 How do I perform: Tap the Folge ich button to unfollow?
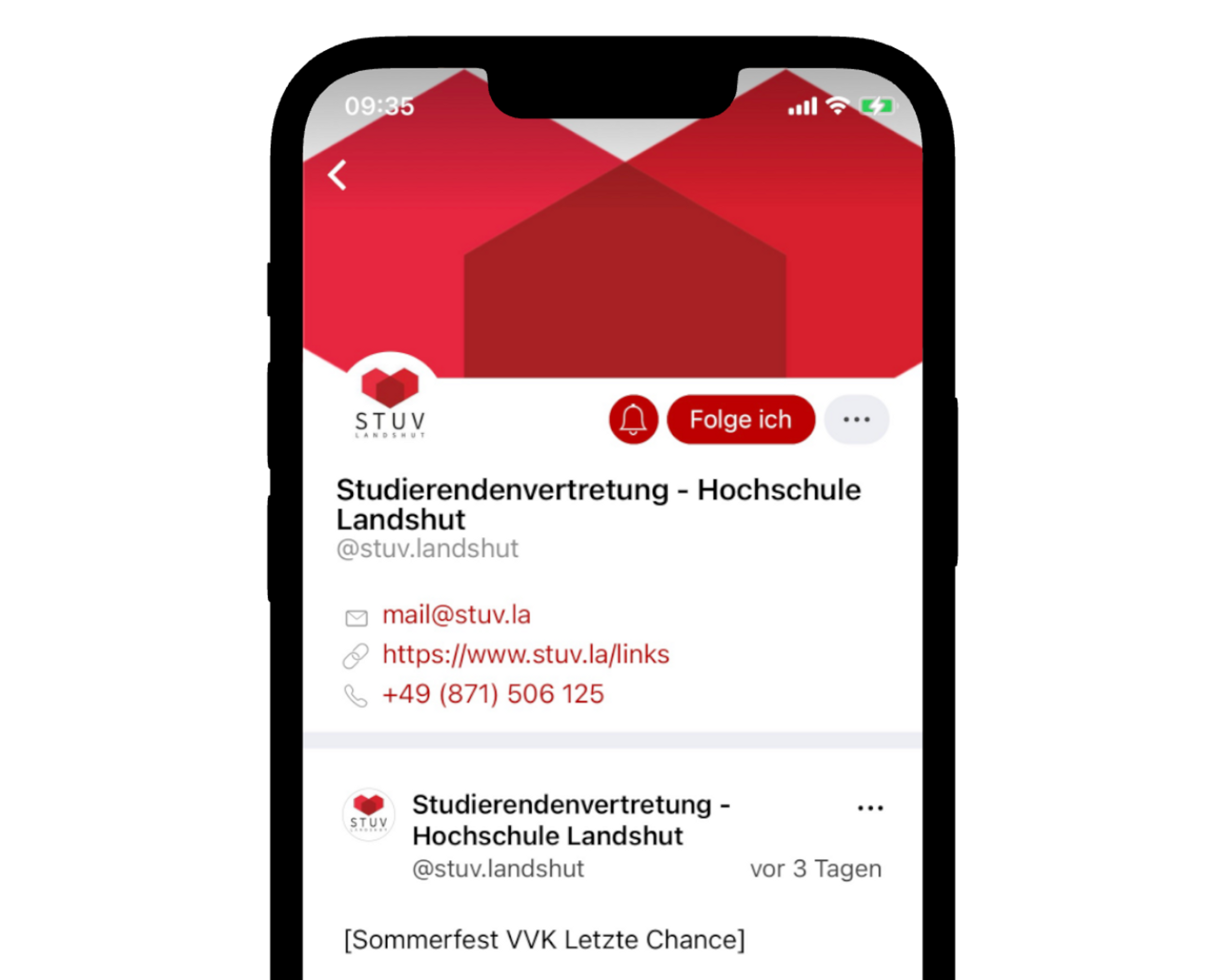[740, 420]
